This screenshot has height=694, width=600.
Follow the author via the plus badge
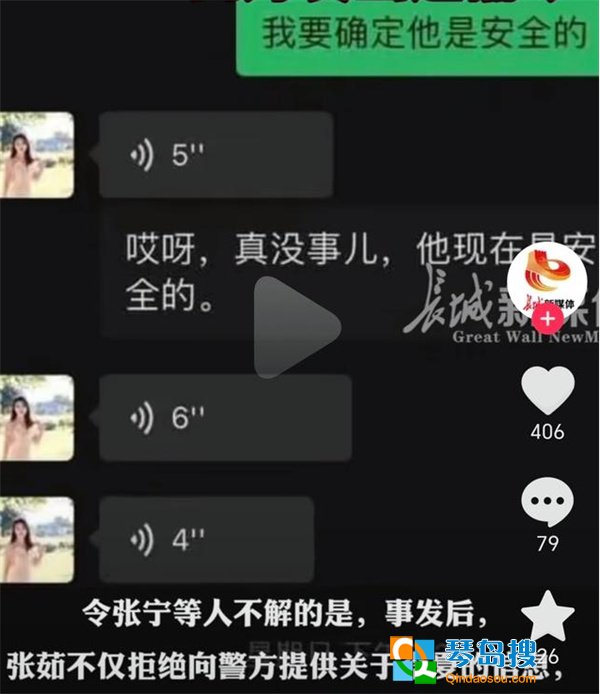click(547, 320)
